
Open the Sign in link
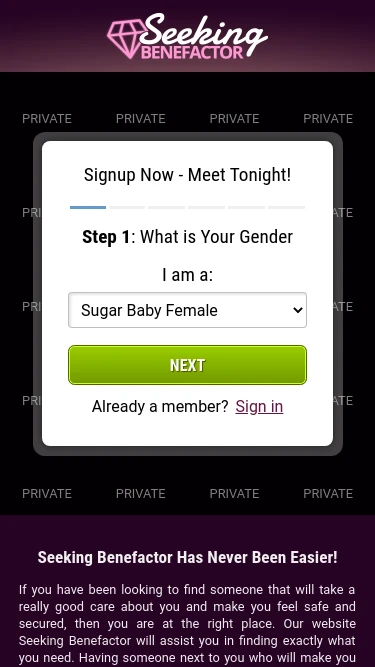[259, 406]
